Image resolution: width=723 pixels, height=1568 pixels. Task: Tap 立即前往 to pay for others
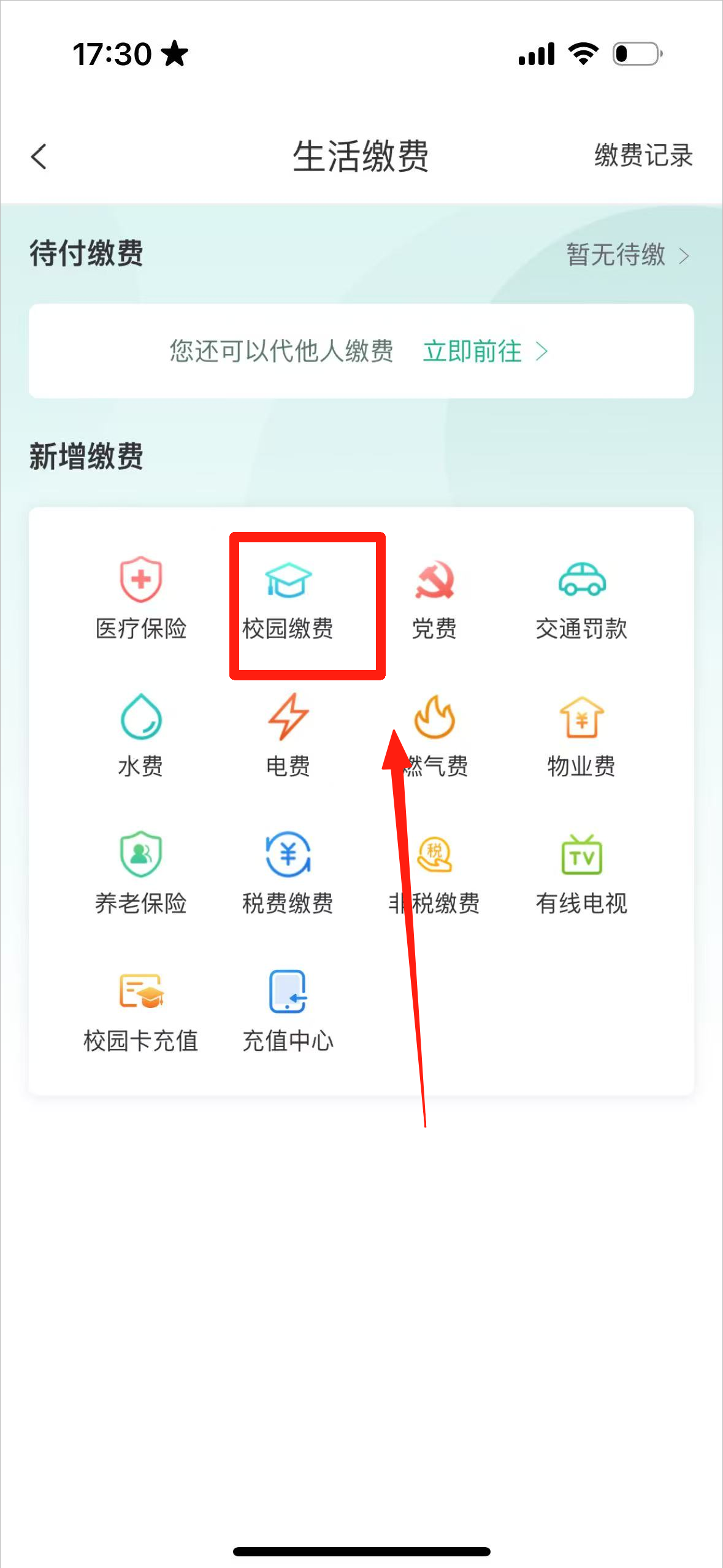(484, 352)
